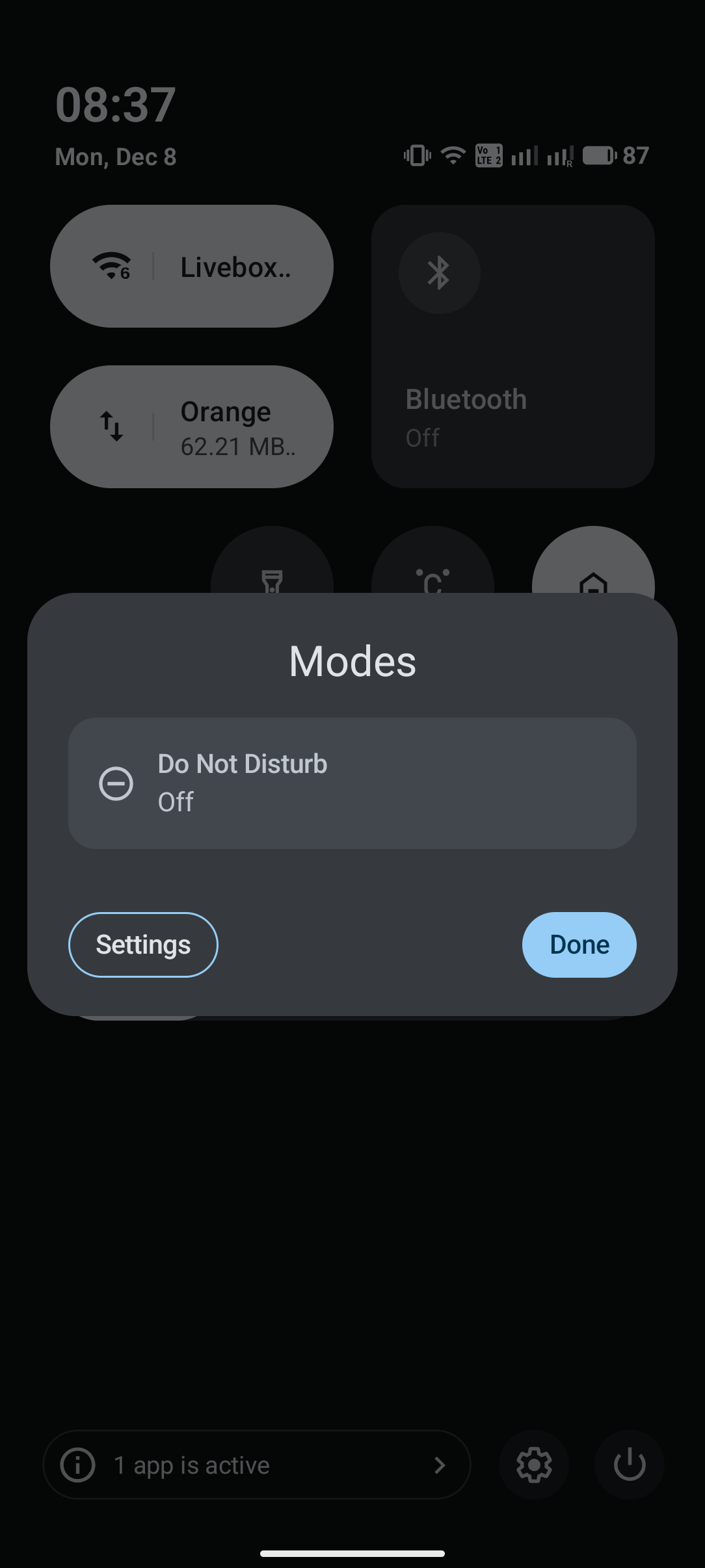This screenshot has width=705, height=1568.
Task: Toggle Do Not Disturb mode
Action: click(352, 783)
